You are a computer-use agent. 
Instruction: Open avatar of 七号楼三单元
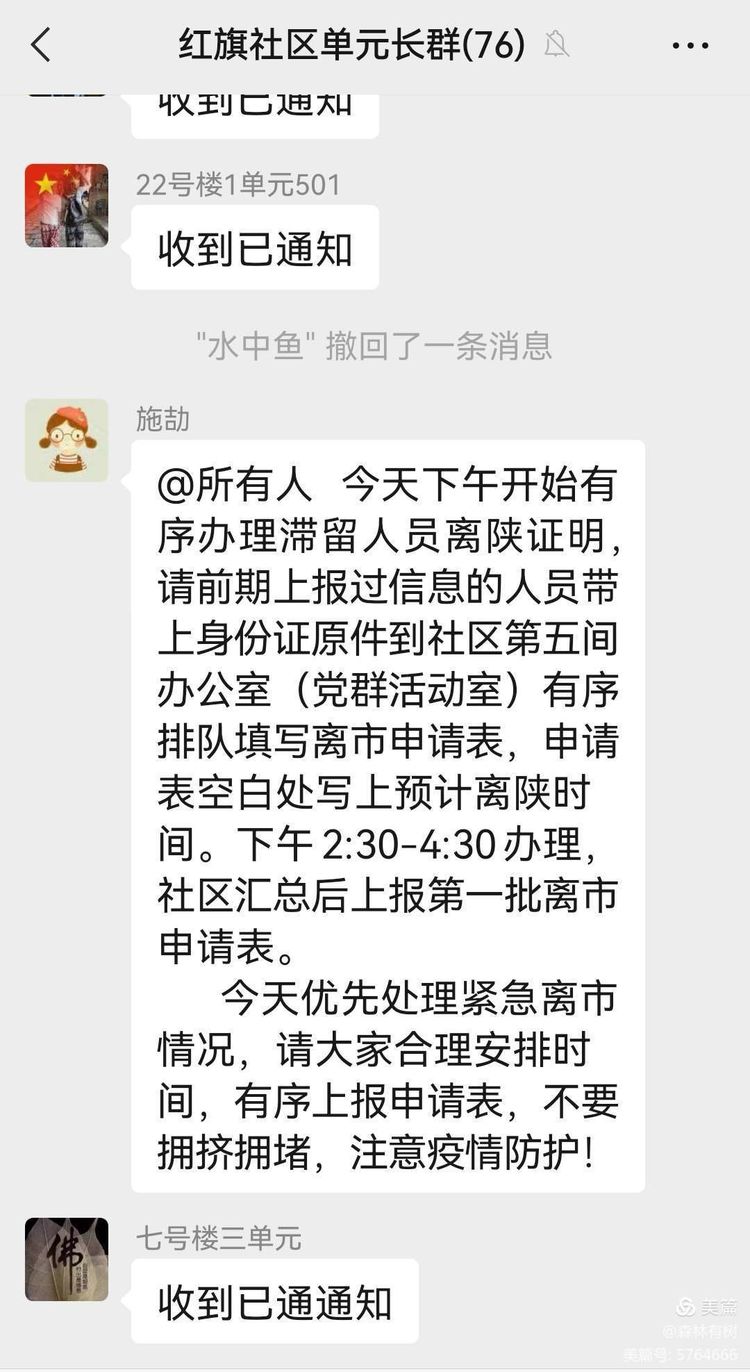pos(67,1259)
